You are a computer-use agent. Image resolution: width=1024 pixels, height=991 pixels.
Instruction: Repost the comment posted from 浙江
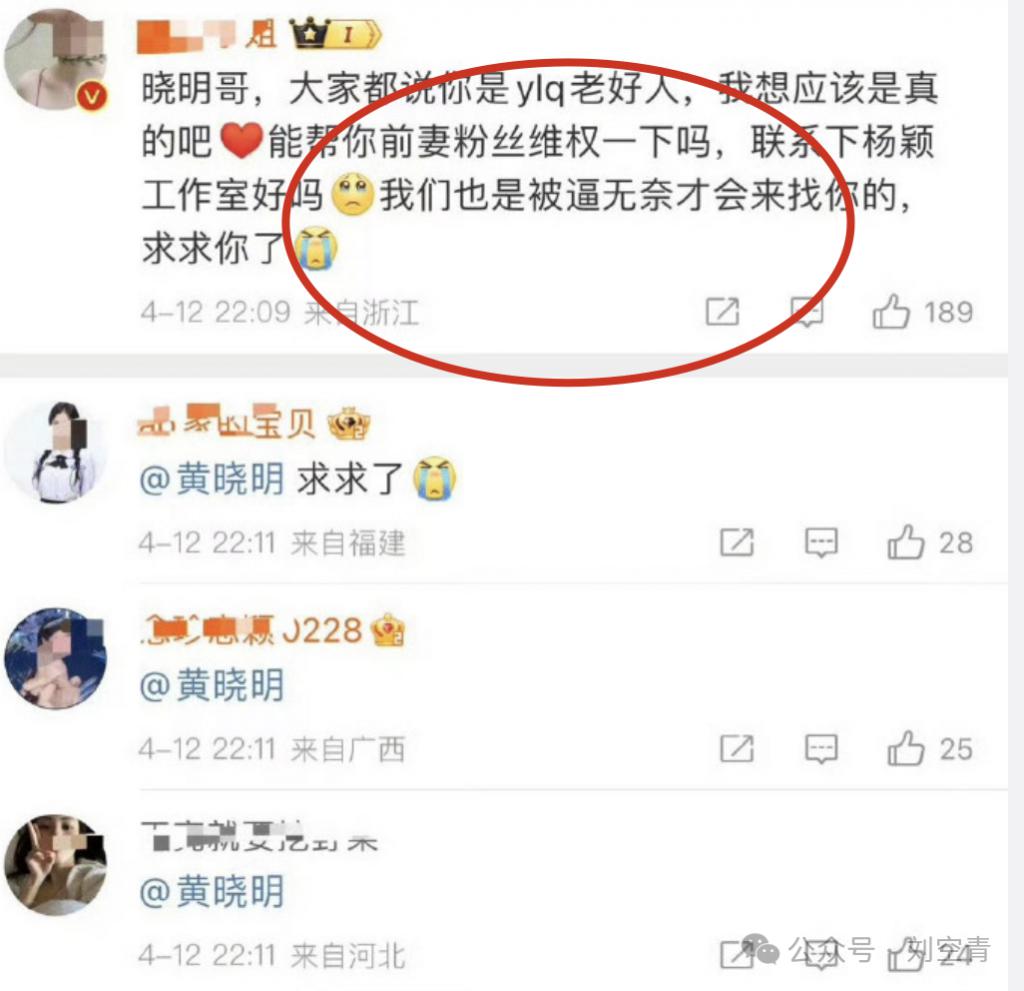722,313
